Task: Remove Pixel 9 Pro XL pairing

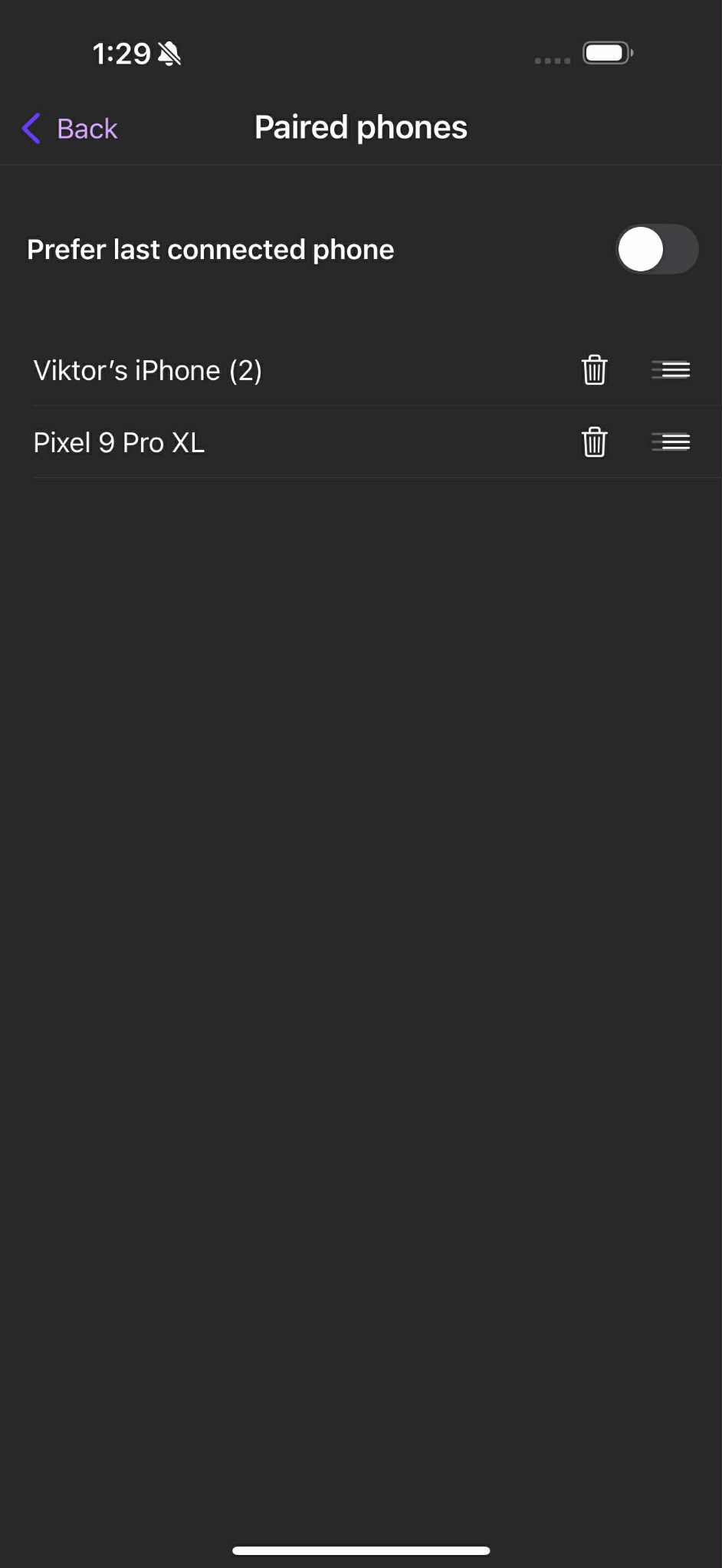Action: click(x=594, y=442)
